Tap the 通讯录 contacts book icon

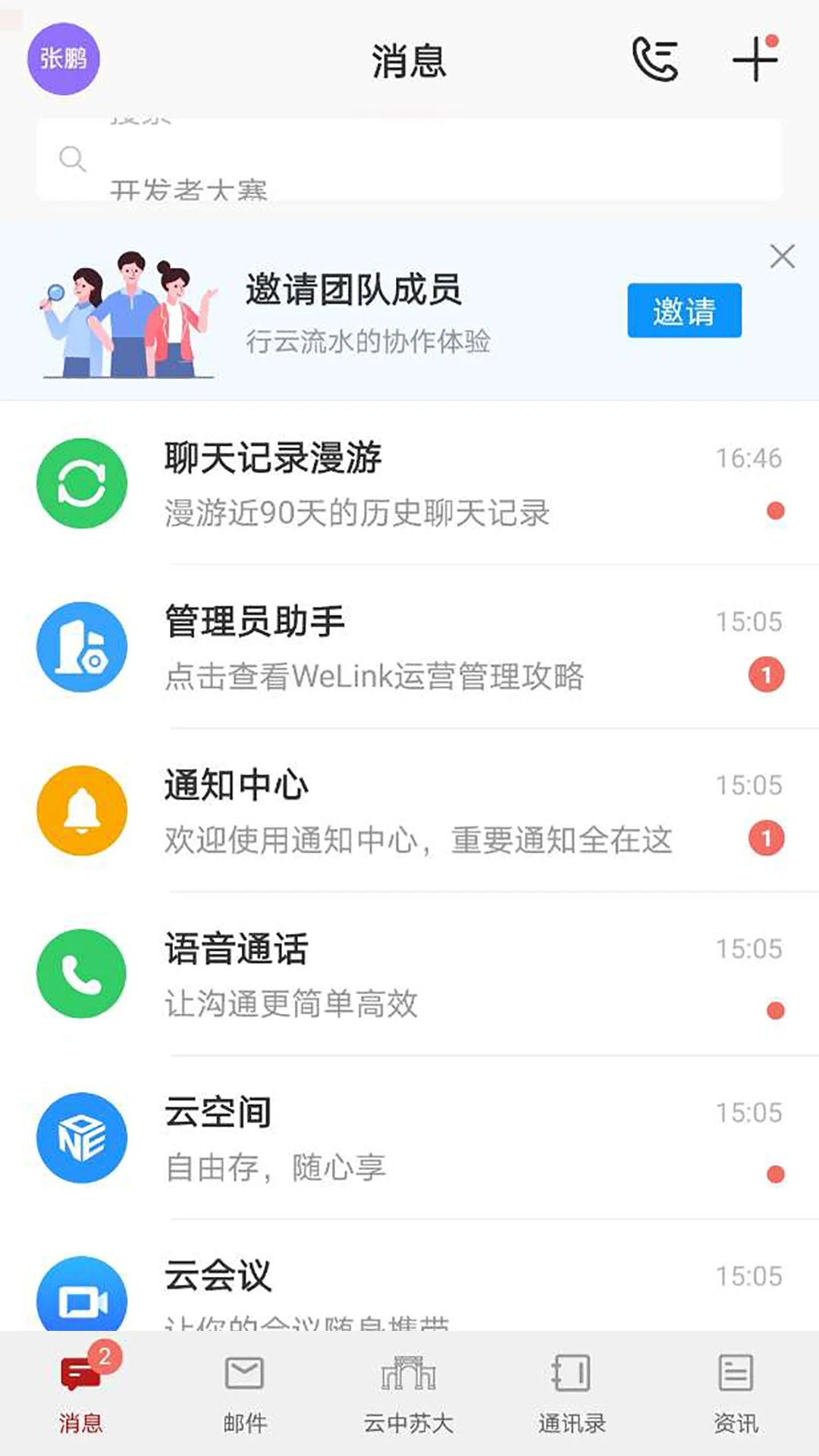point(572,1372)
